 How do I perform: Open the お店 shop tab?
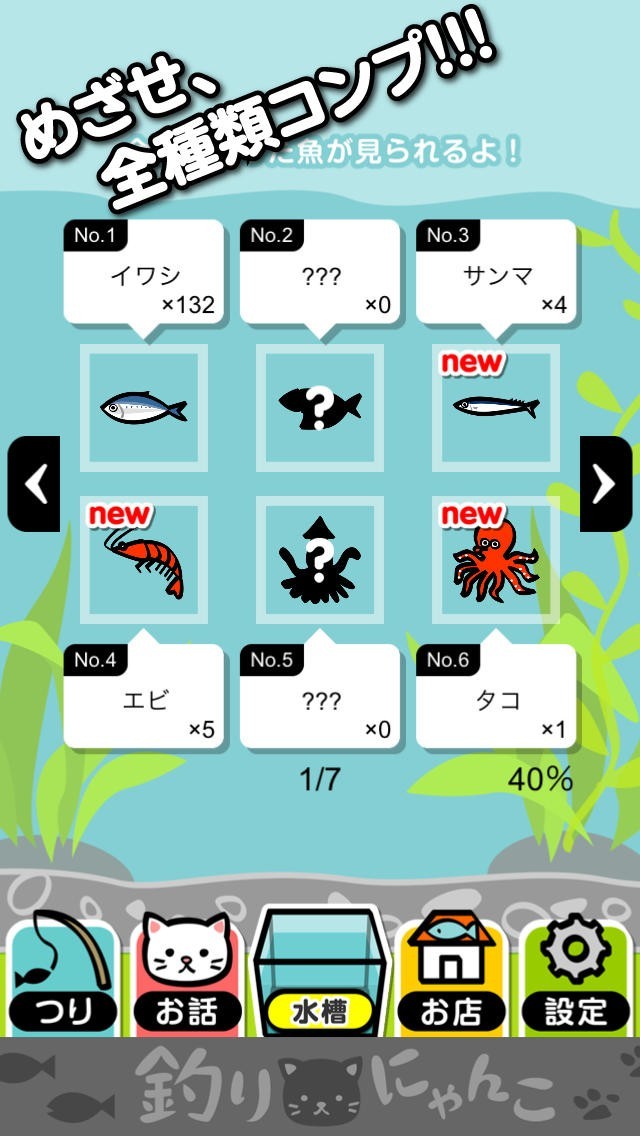tap(449, 973)
